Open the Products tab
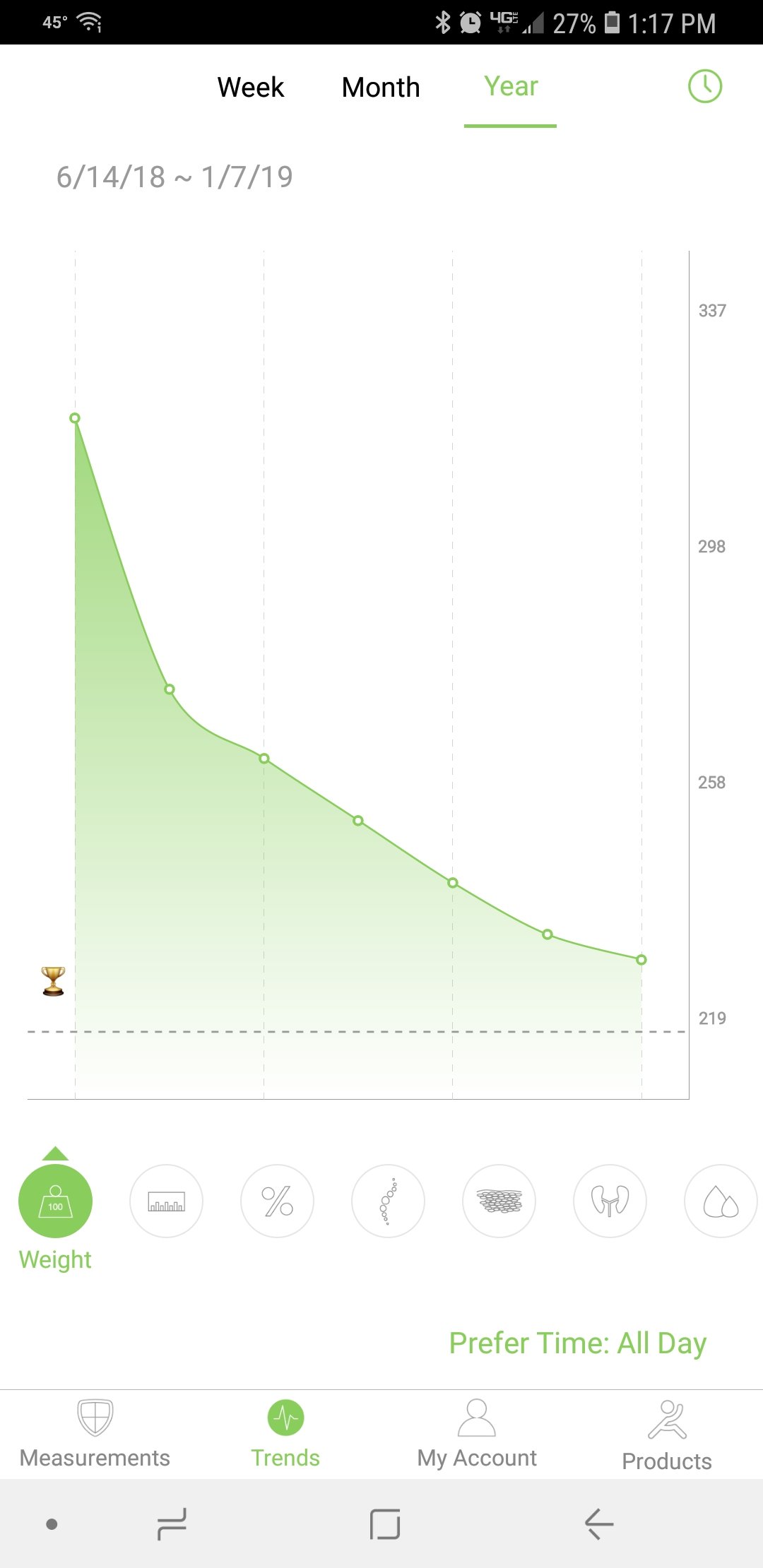The width and height of the screenshot is (763, 1568). coord(667,1435)
